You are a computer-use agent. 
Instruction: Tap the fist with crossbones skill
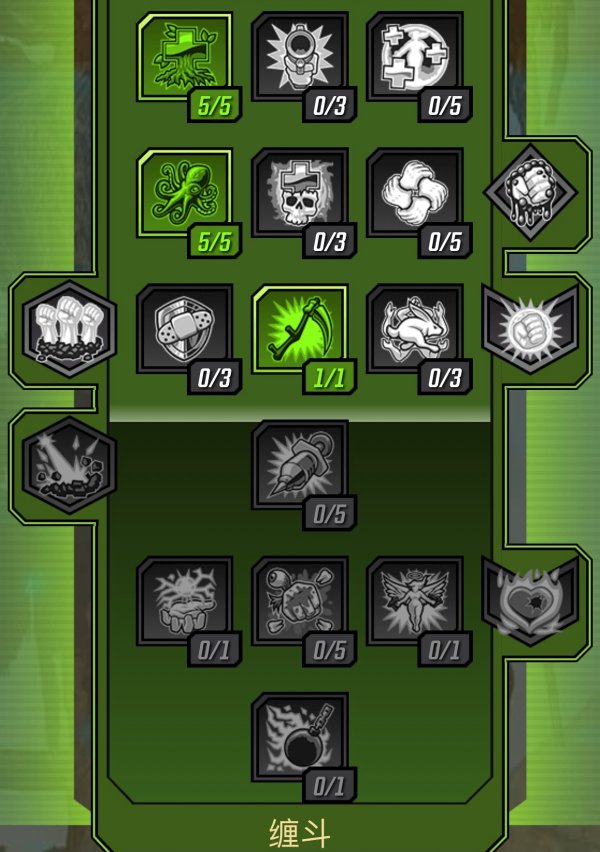point(299,601)
